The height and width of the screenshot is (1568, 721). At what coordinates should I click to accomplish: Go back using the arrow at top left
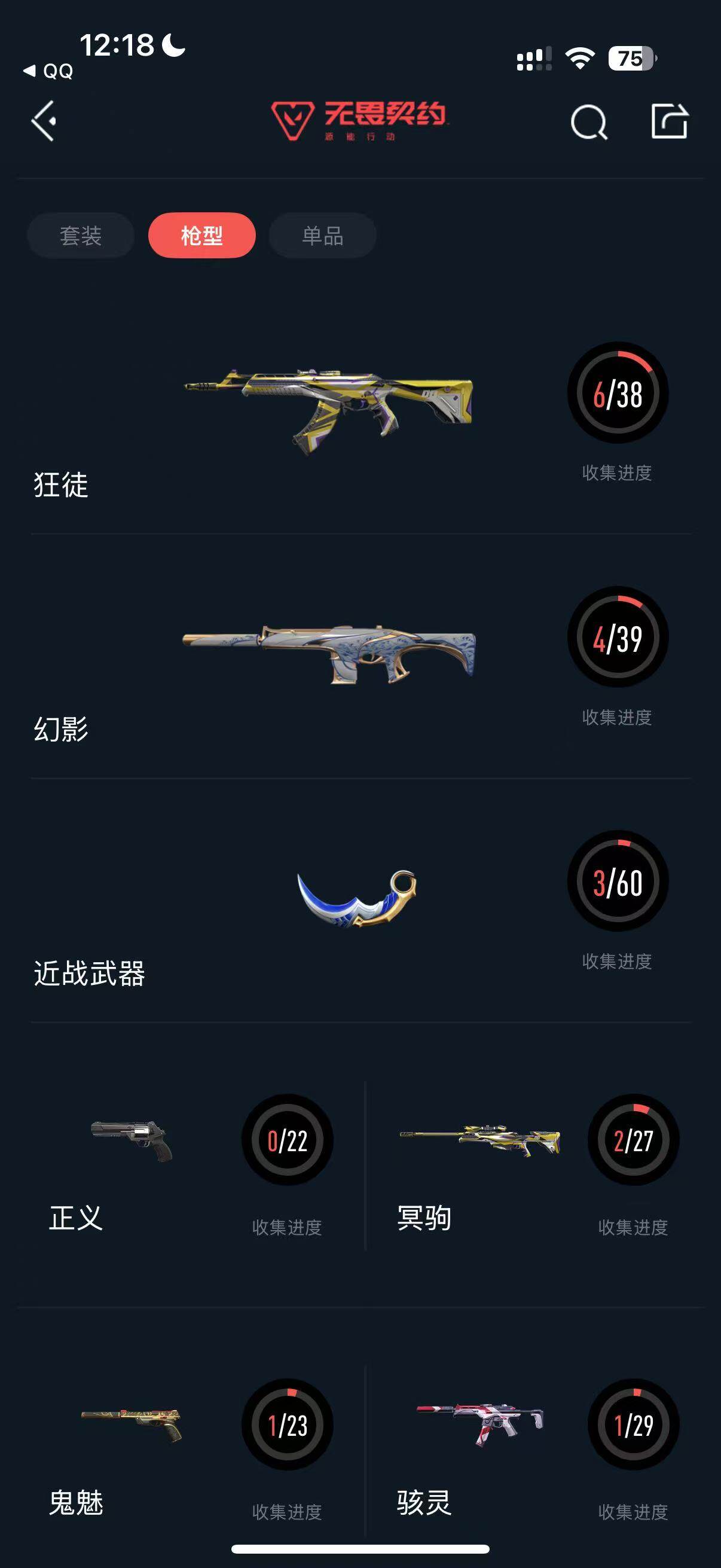coord(42,122)
